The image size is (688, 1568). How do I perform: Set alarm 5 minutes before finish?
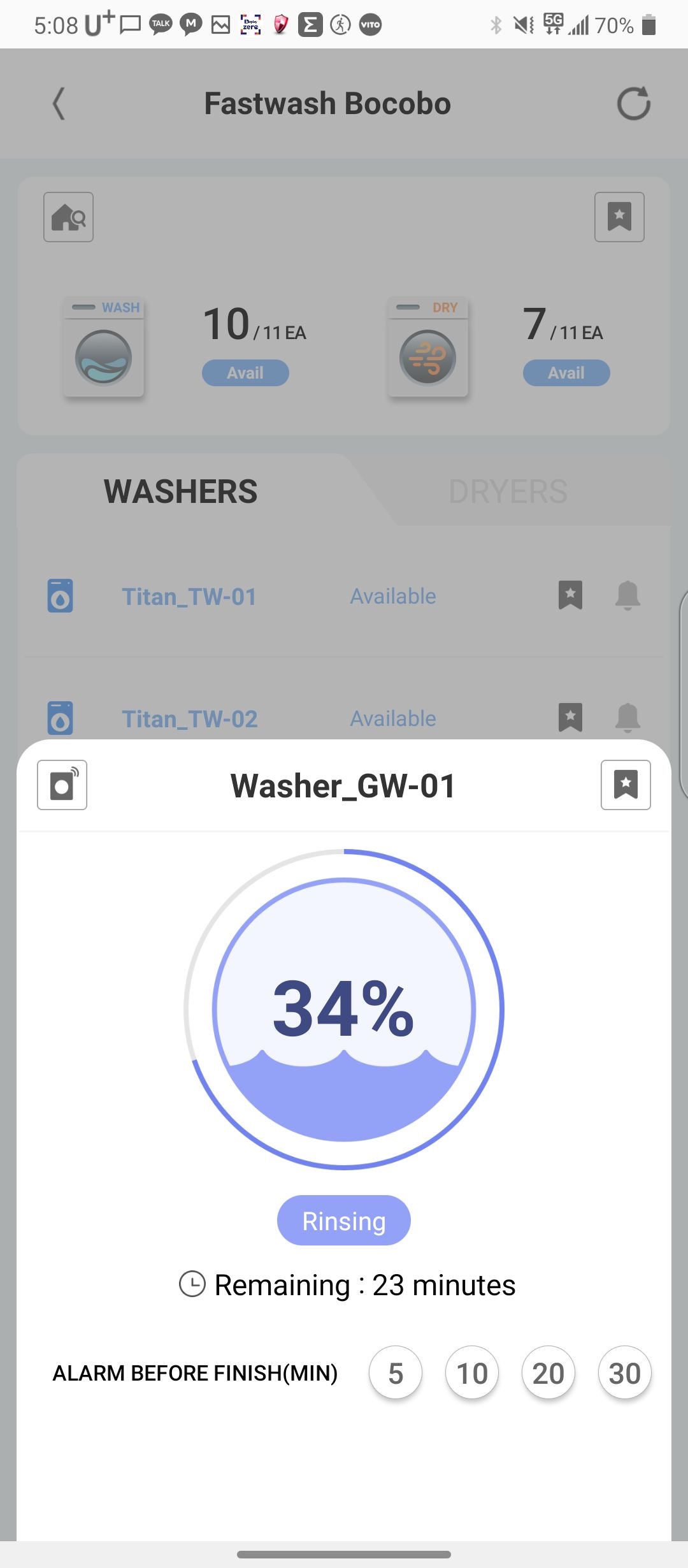(x=396, y=1373)
